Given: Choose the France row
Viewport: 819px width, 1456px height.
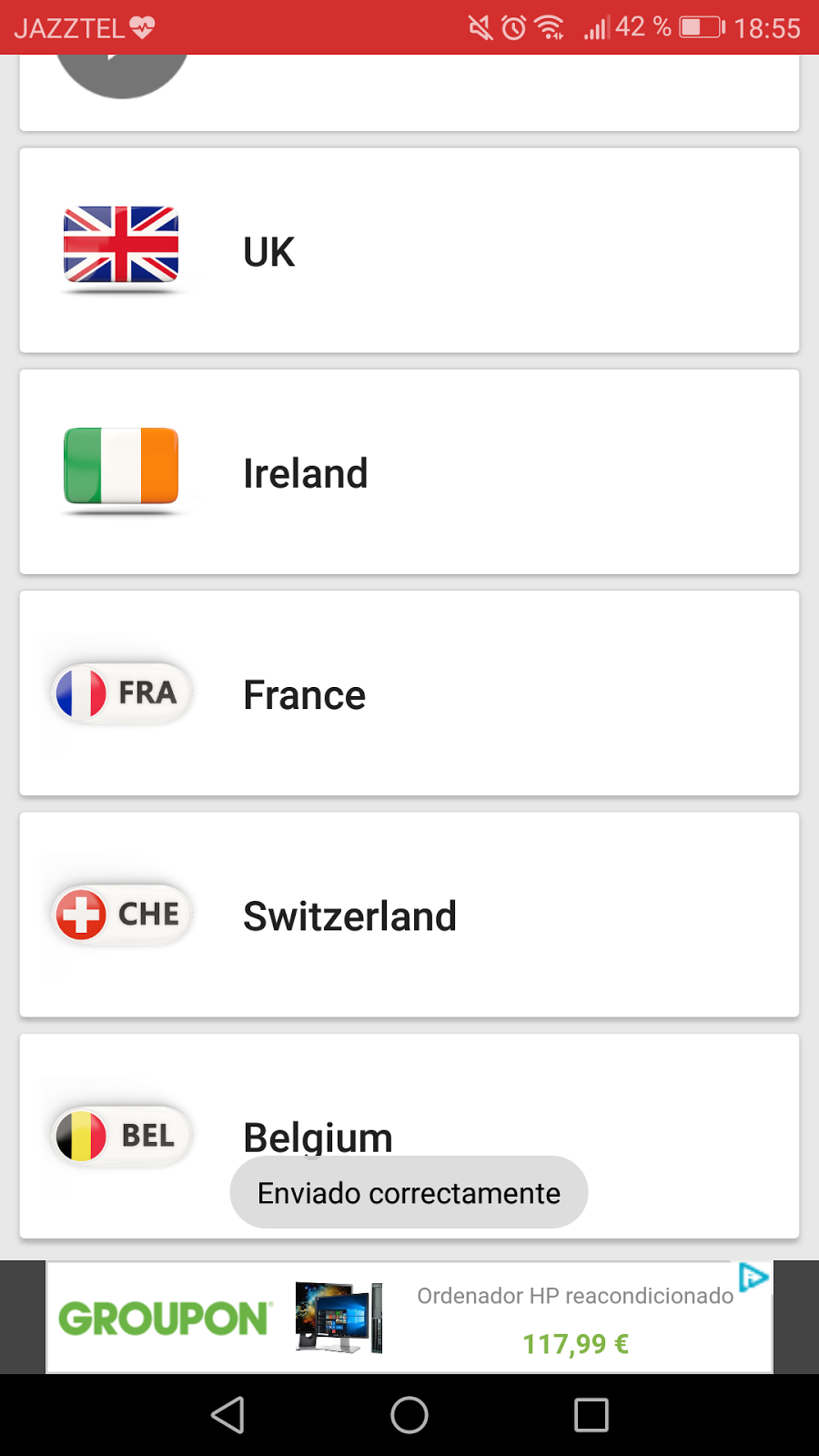Looking at the screenshot, I should coord(409,693).
